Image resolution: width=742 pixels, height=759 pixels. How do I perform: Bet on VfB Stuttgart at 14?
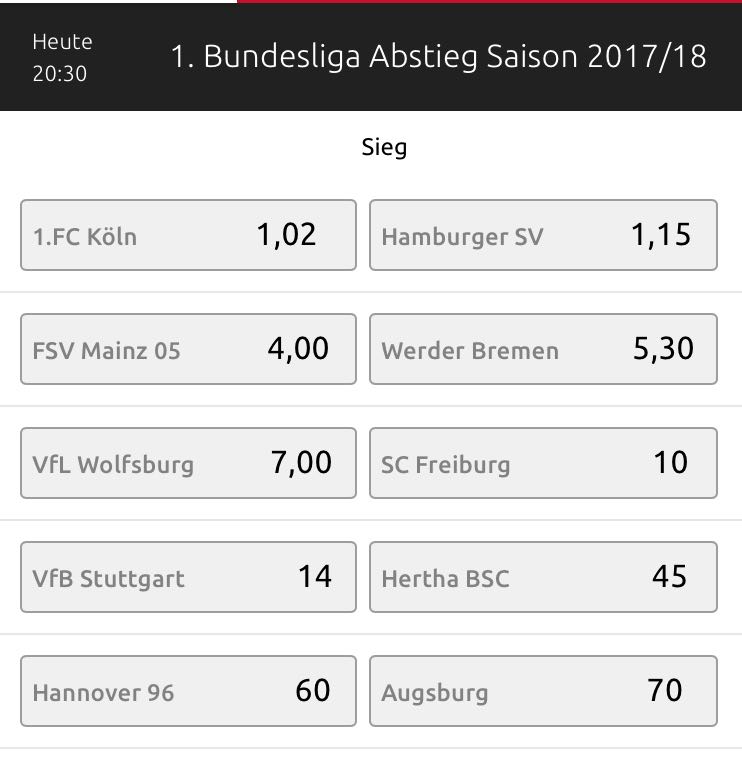[188, 577]
